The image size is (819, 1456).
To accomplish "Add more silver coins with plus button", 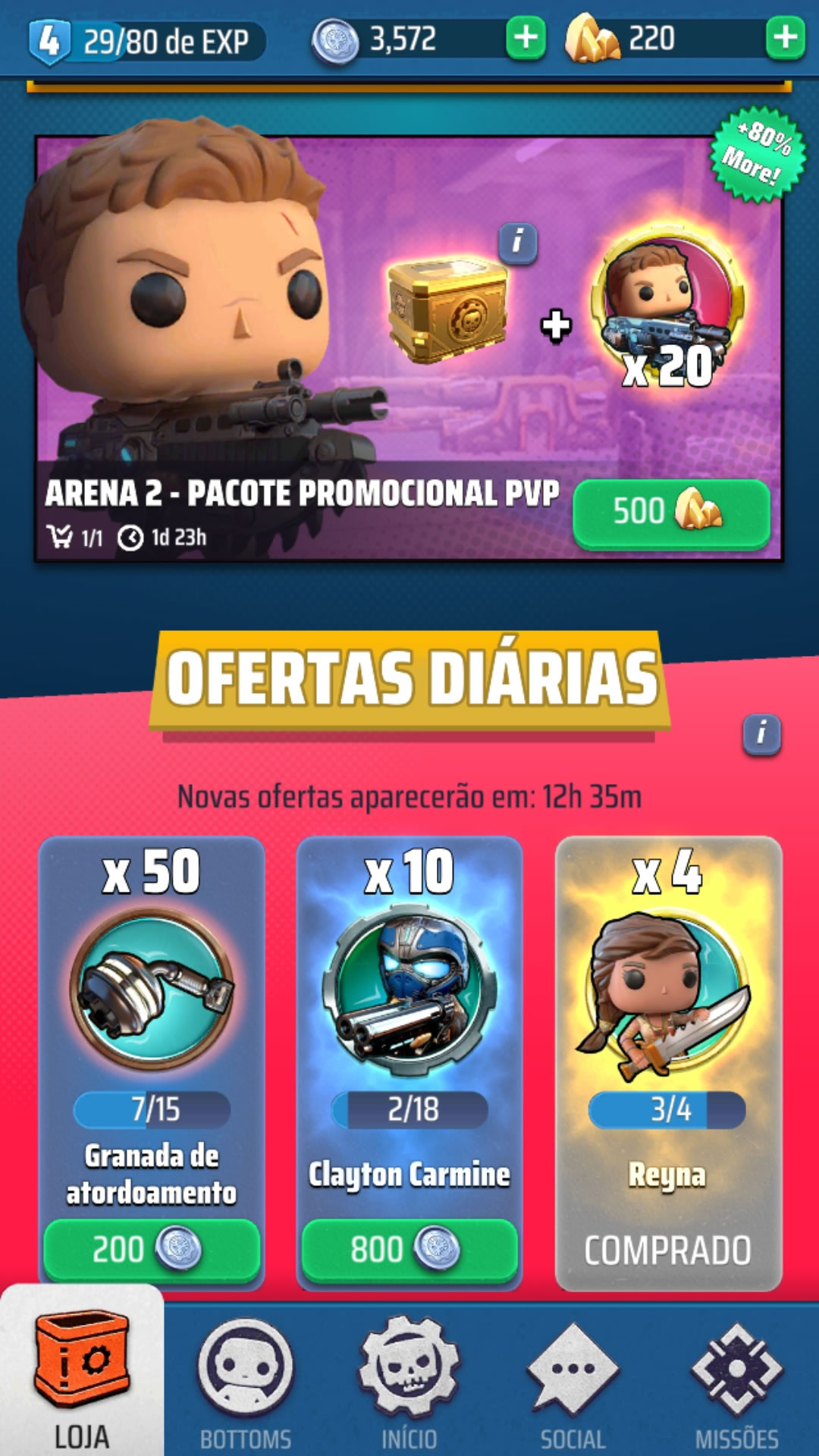I will (526, 37).
